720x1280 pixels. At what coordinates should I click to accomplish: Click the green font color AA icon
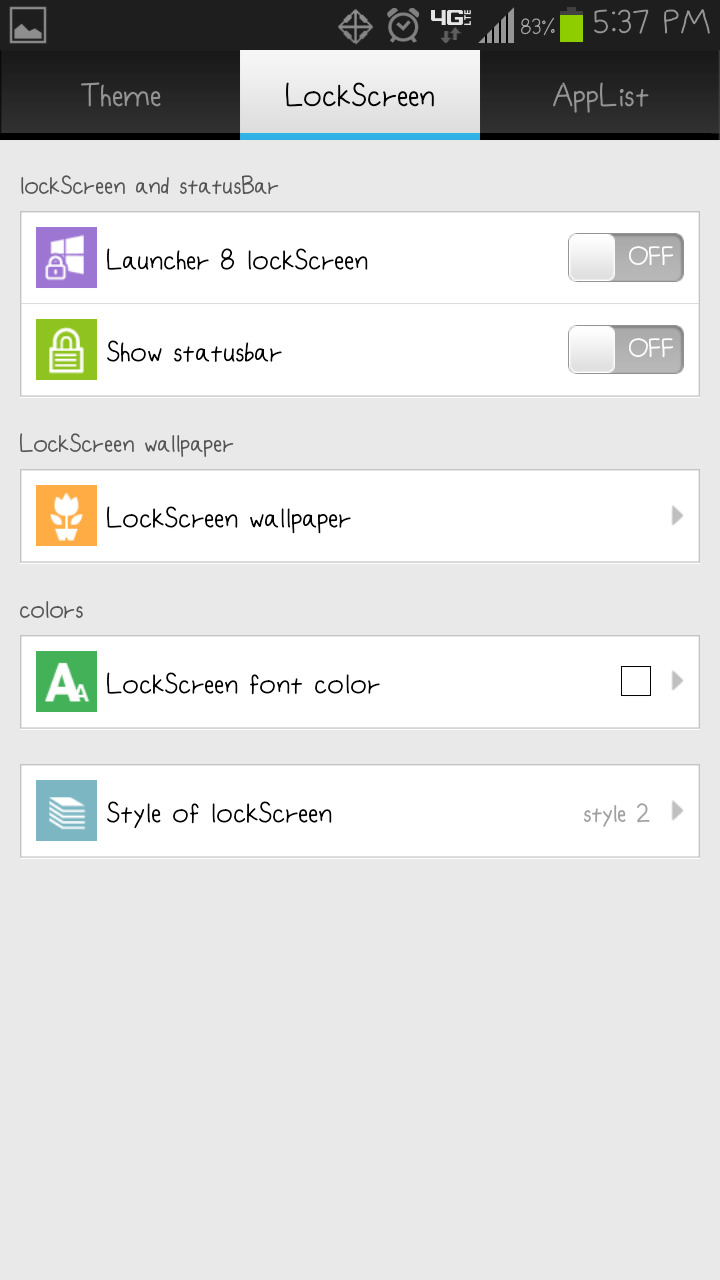tap(66, 681)
